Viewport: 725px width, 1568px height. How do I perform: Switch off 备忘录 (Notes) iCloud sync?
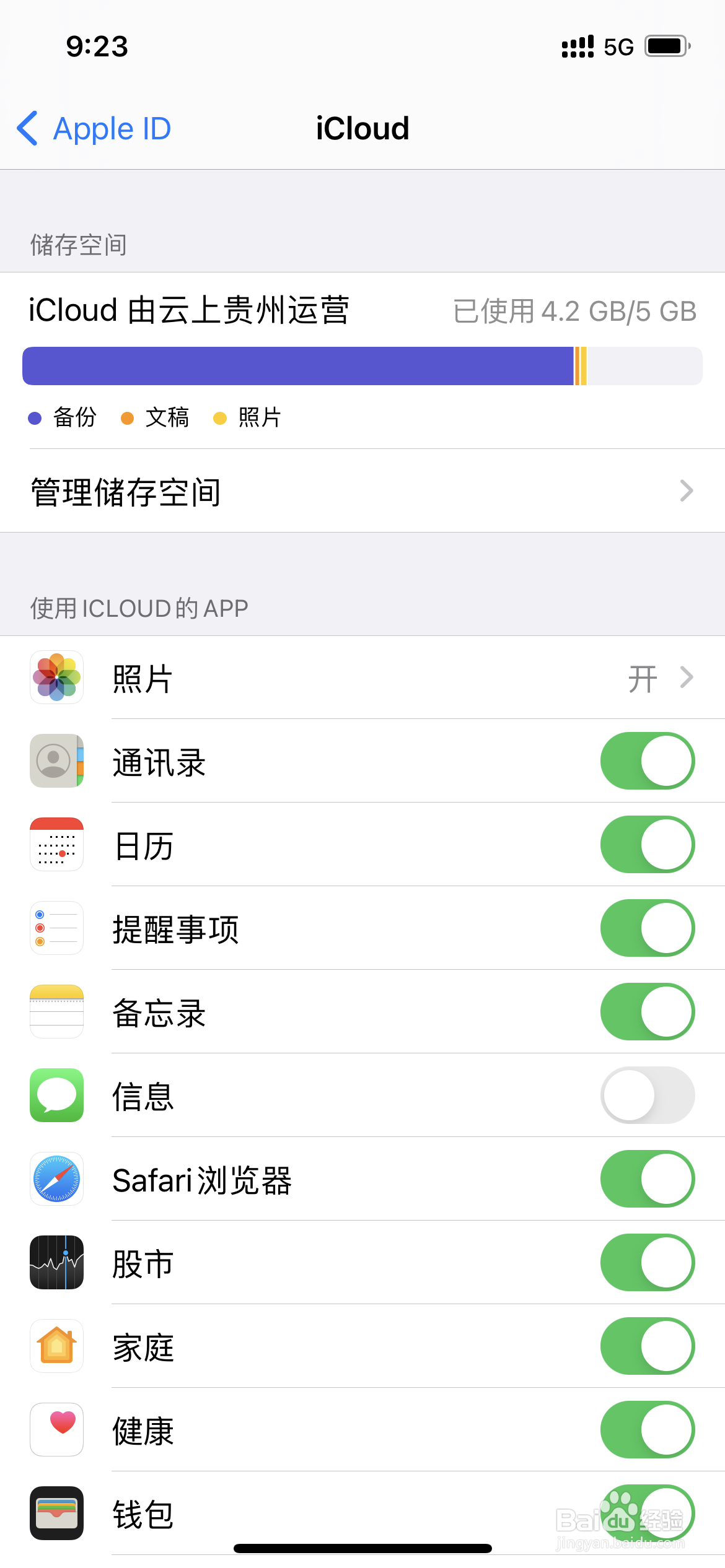pyautogui.click(x=647, y=1012)
